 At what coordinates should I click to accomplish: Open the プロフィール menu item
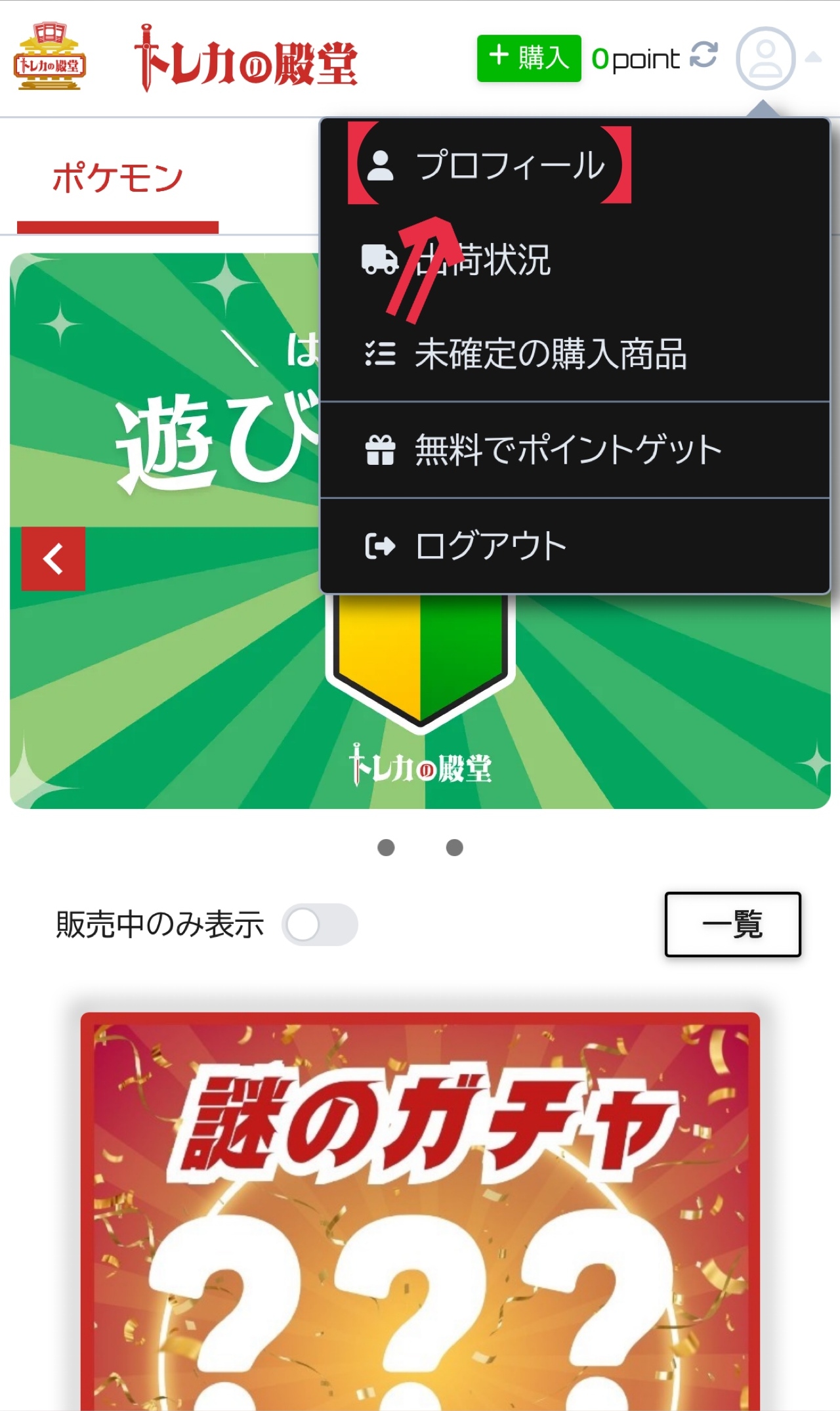click(x=511, y=165)
